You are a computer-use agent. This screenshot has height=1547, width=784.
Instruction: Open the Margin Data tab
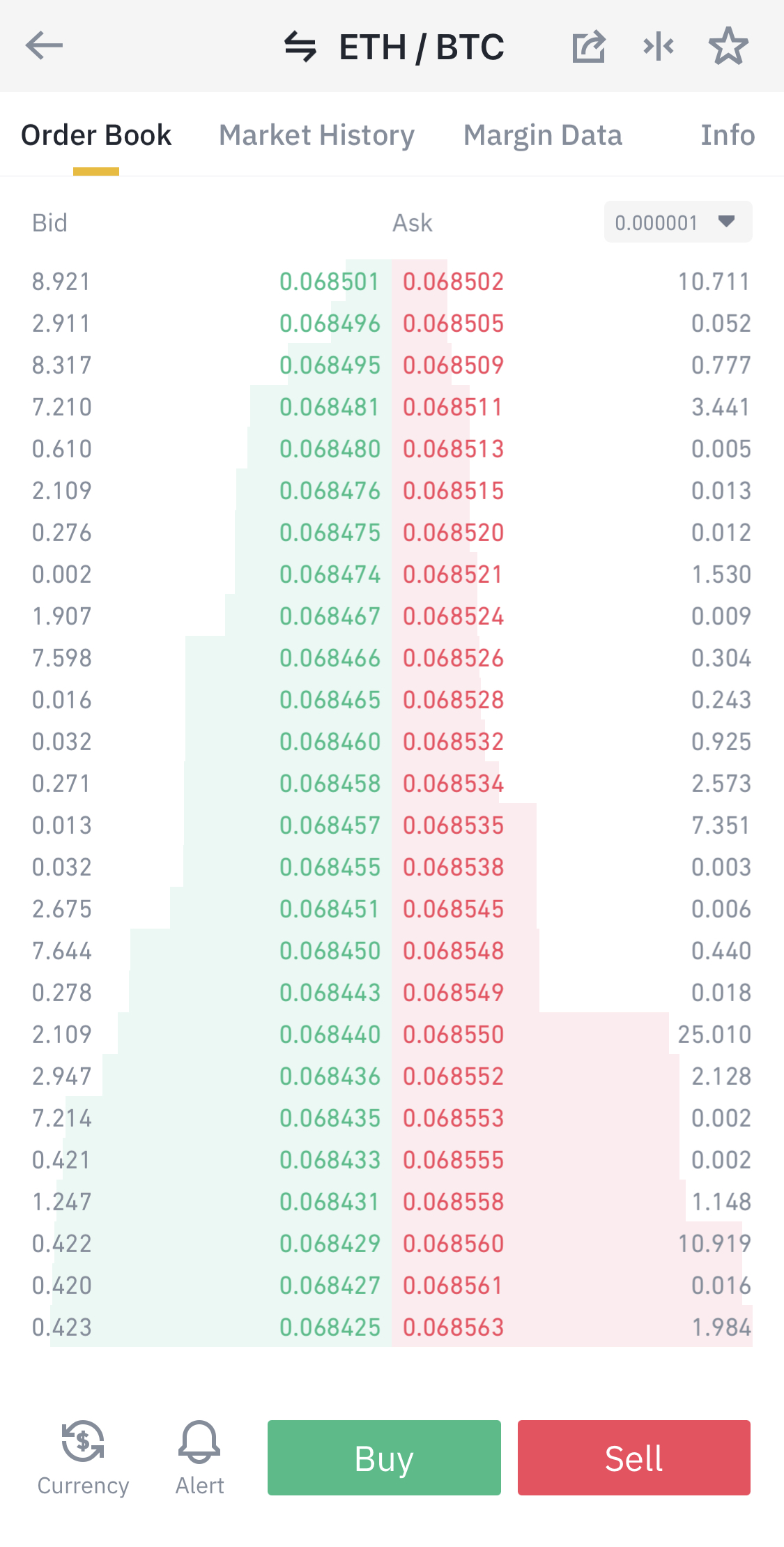click(x=543, y=135)
